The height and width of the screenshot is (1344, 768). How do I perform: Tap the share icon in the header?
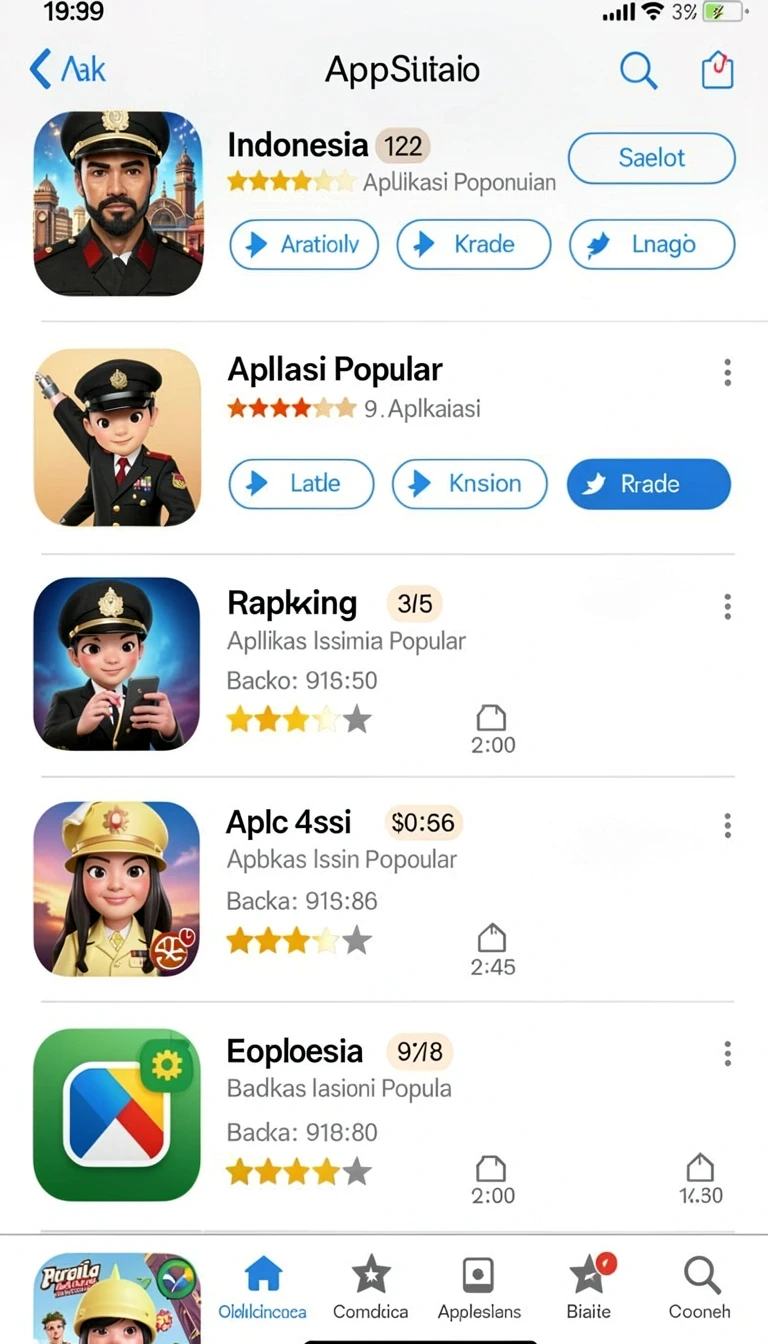click(x=717, y=70)
